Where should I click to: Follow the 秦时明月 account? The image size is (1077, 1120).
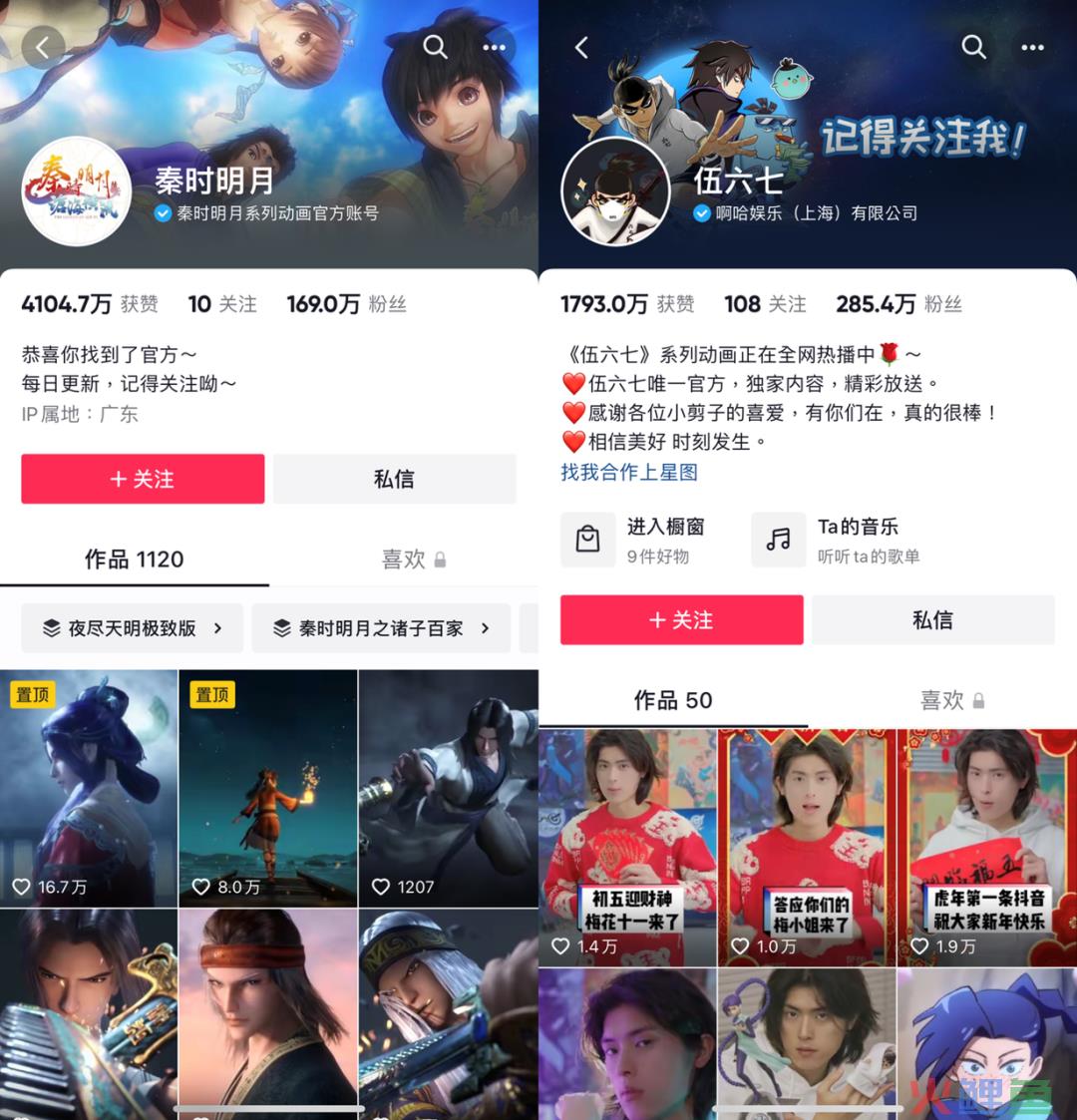[x=143, y=480]
